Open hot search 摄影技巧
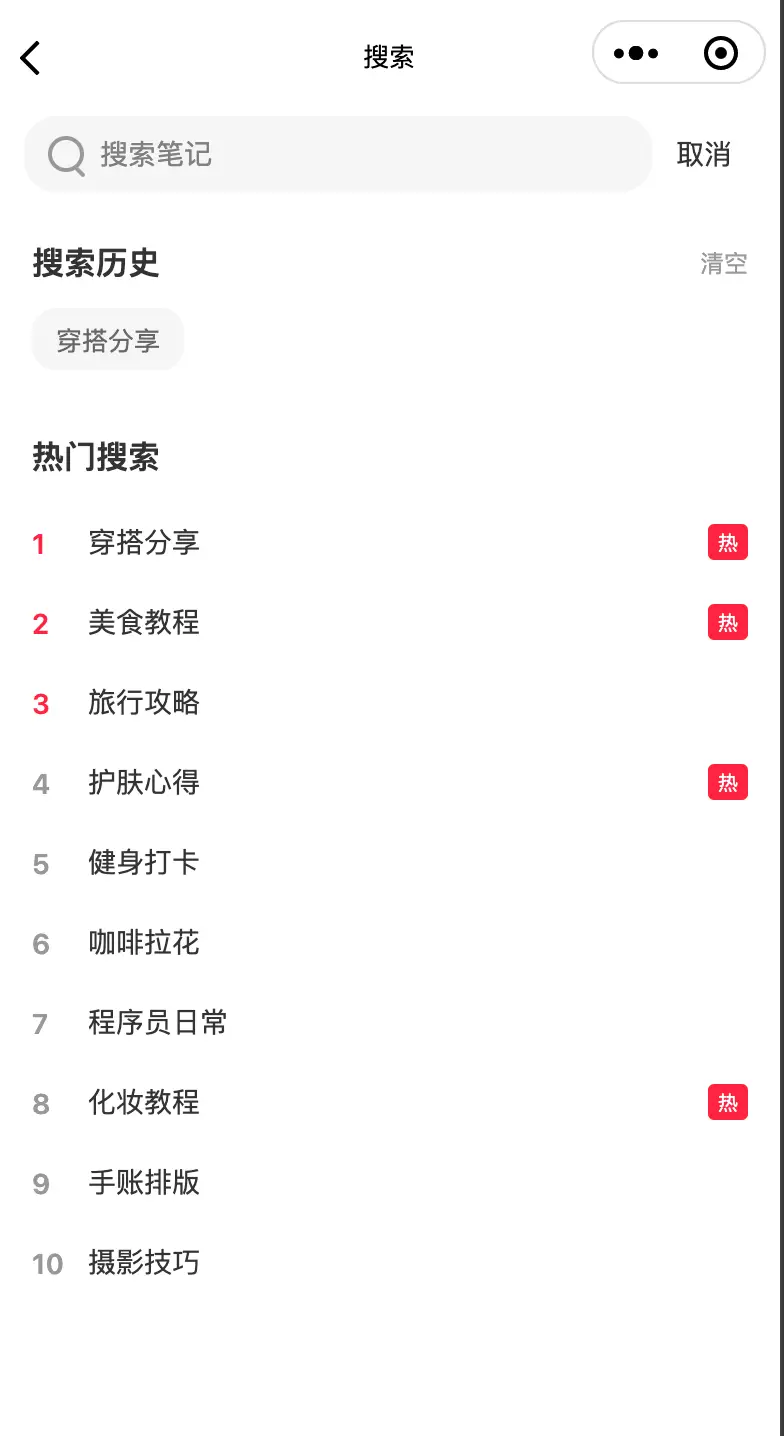Image resolution: width=784 pixels, height=1436 pixels. coord(144,1262)
